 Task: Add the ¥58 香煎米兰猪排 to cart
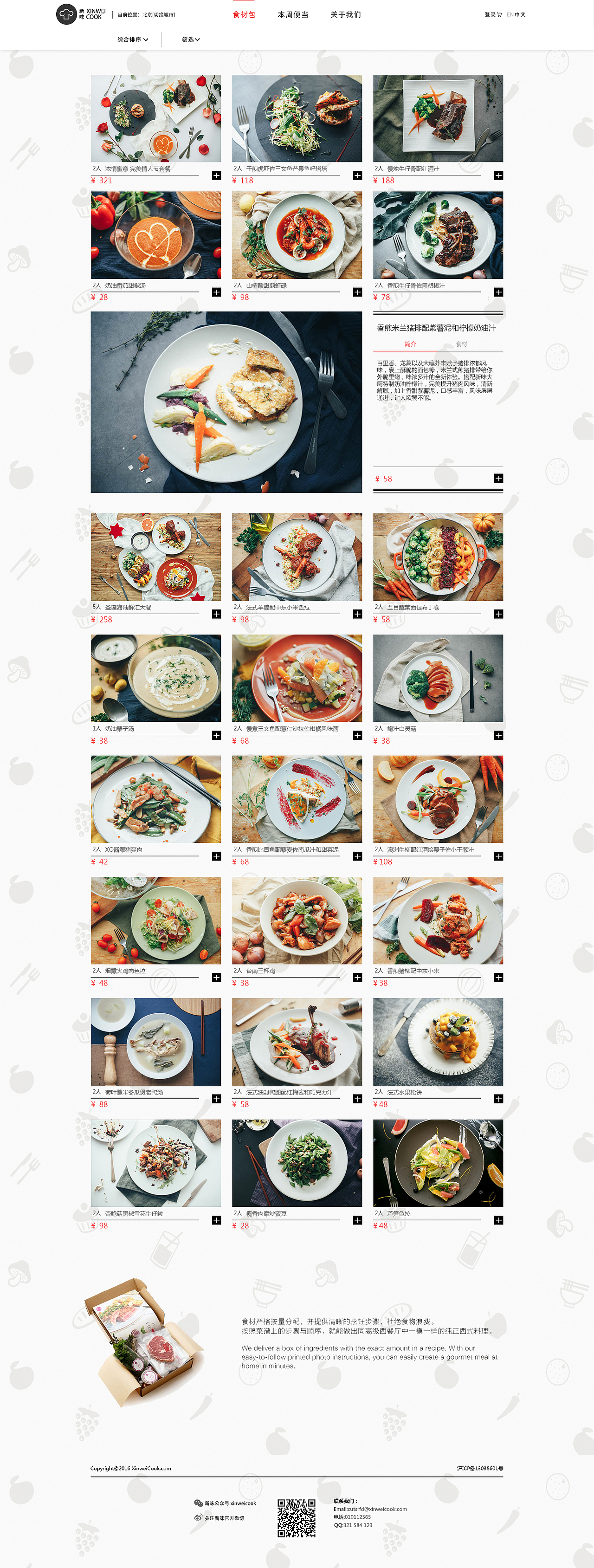[498, 479]
